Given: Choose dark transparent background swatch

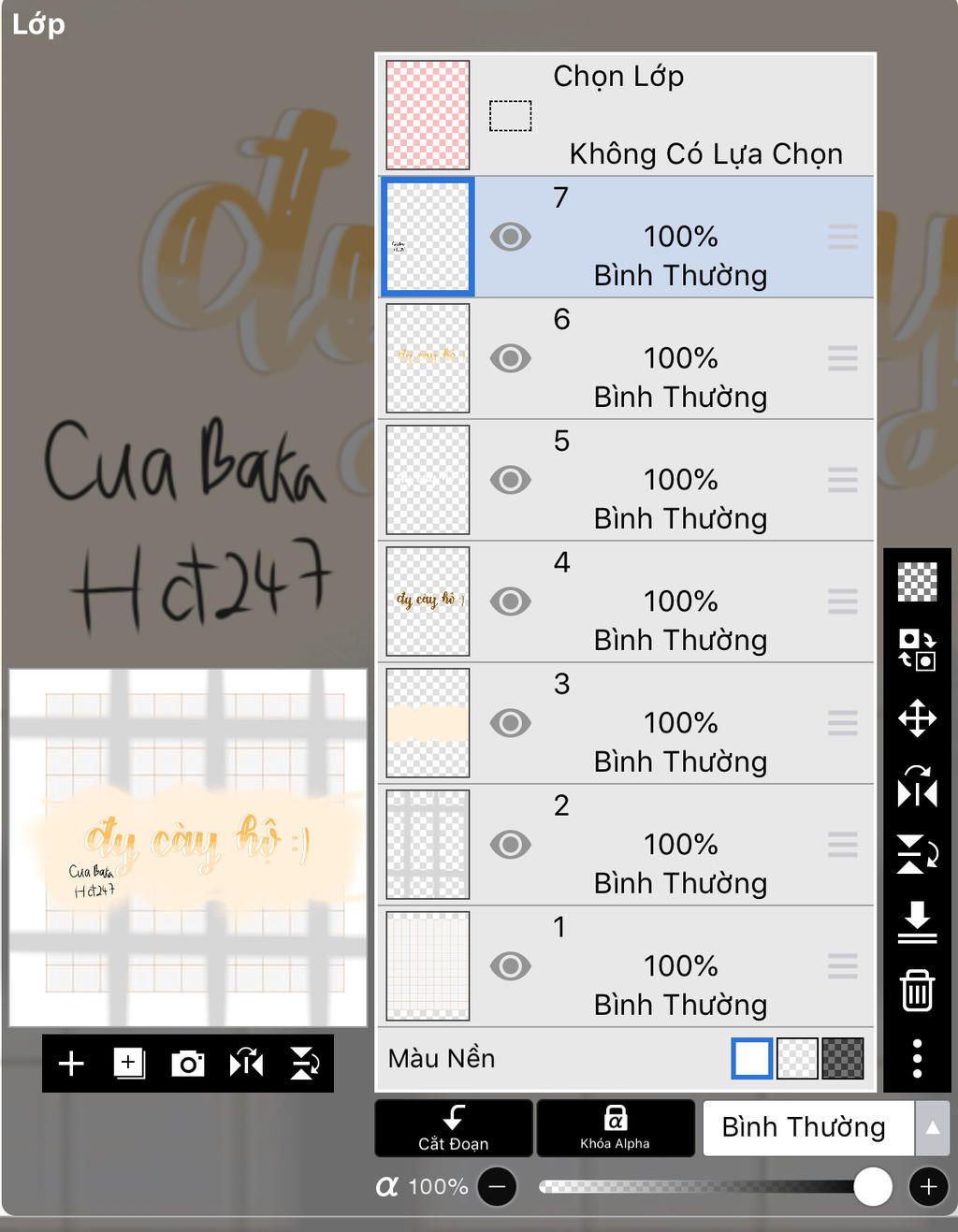Looking at the screenshot, I should (x=842, y=1058).
